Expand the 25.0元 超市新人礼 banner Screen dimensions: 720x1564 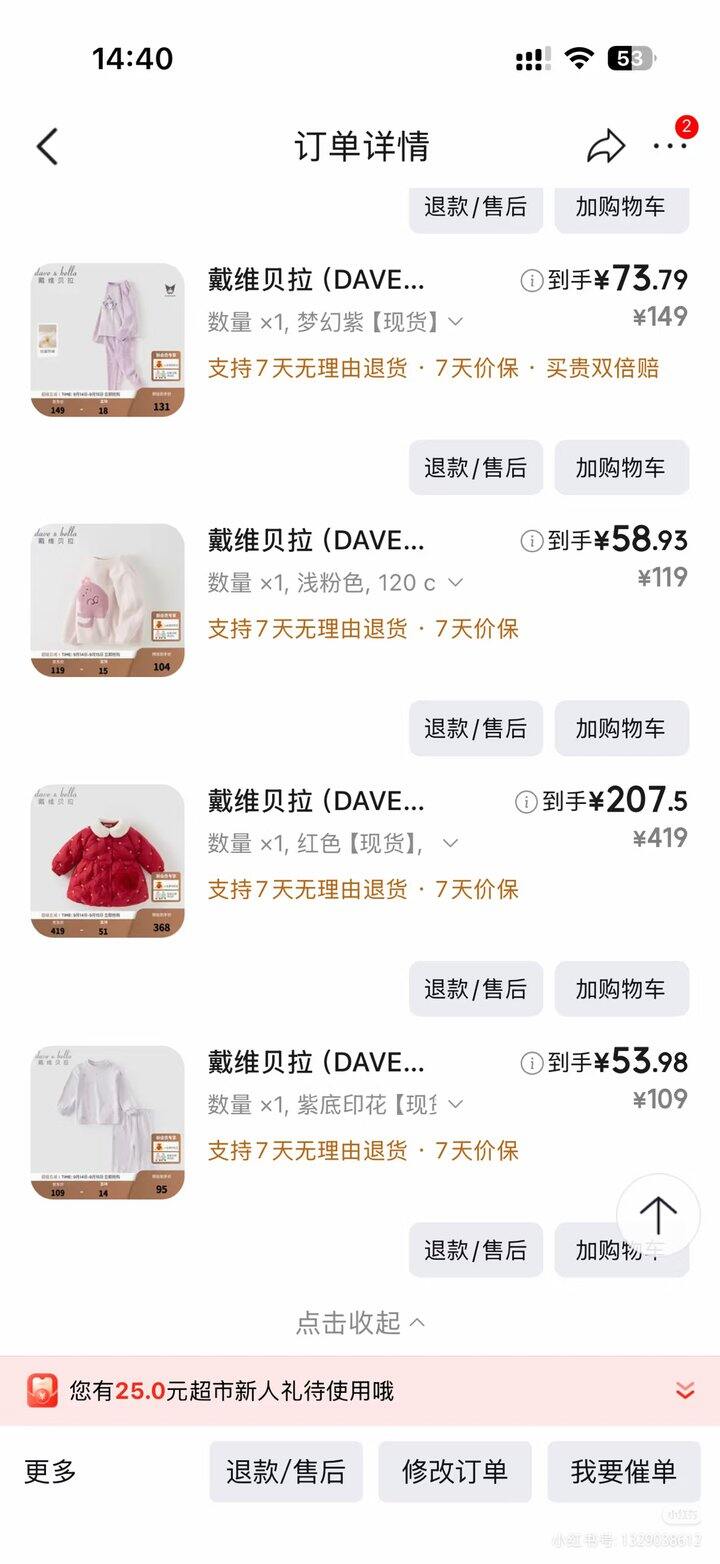point(685,1390)
